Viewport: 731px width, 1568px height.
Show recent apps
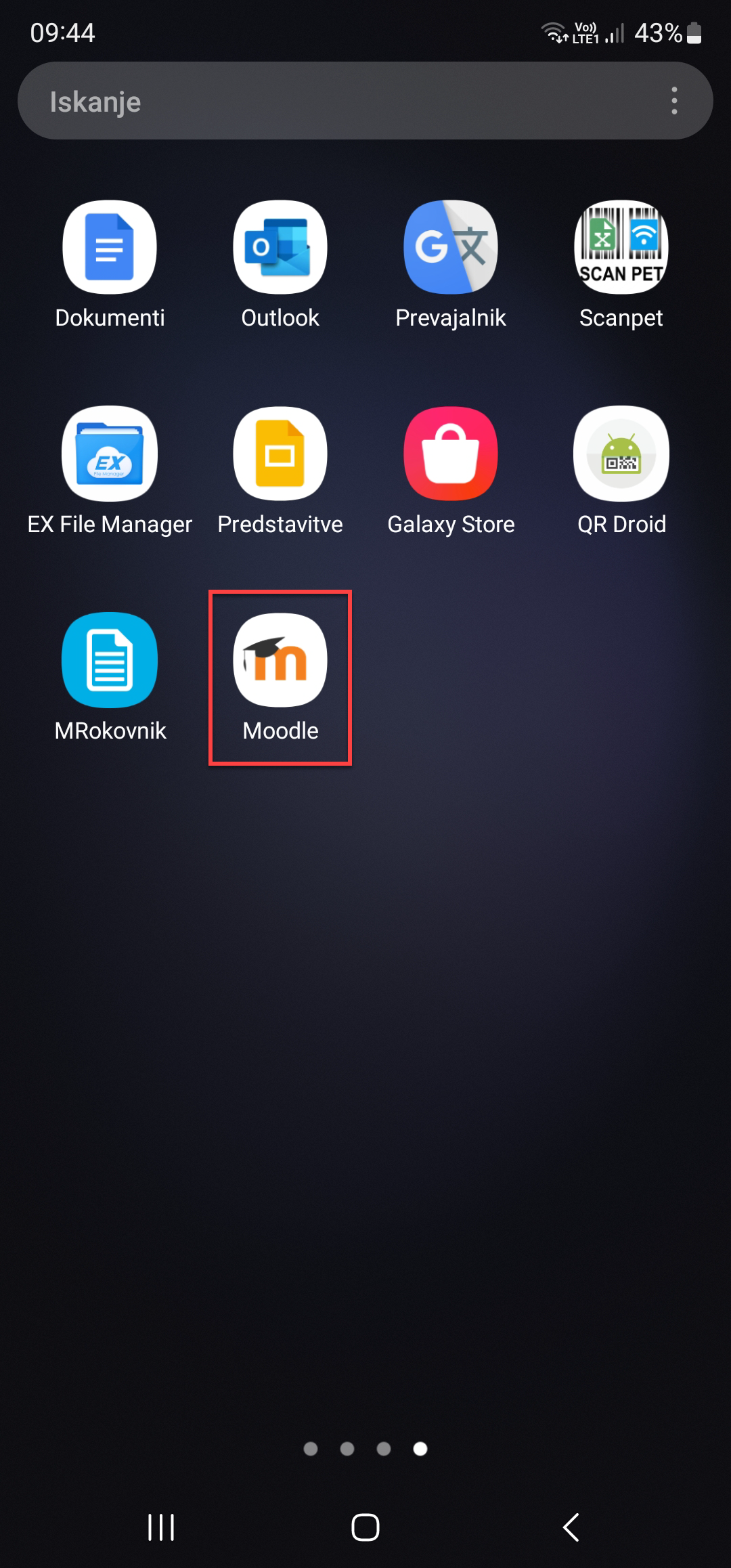pos(161,1527)
